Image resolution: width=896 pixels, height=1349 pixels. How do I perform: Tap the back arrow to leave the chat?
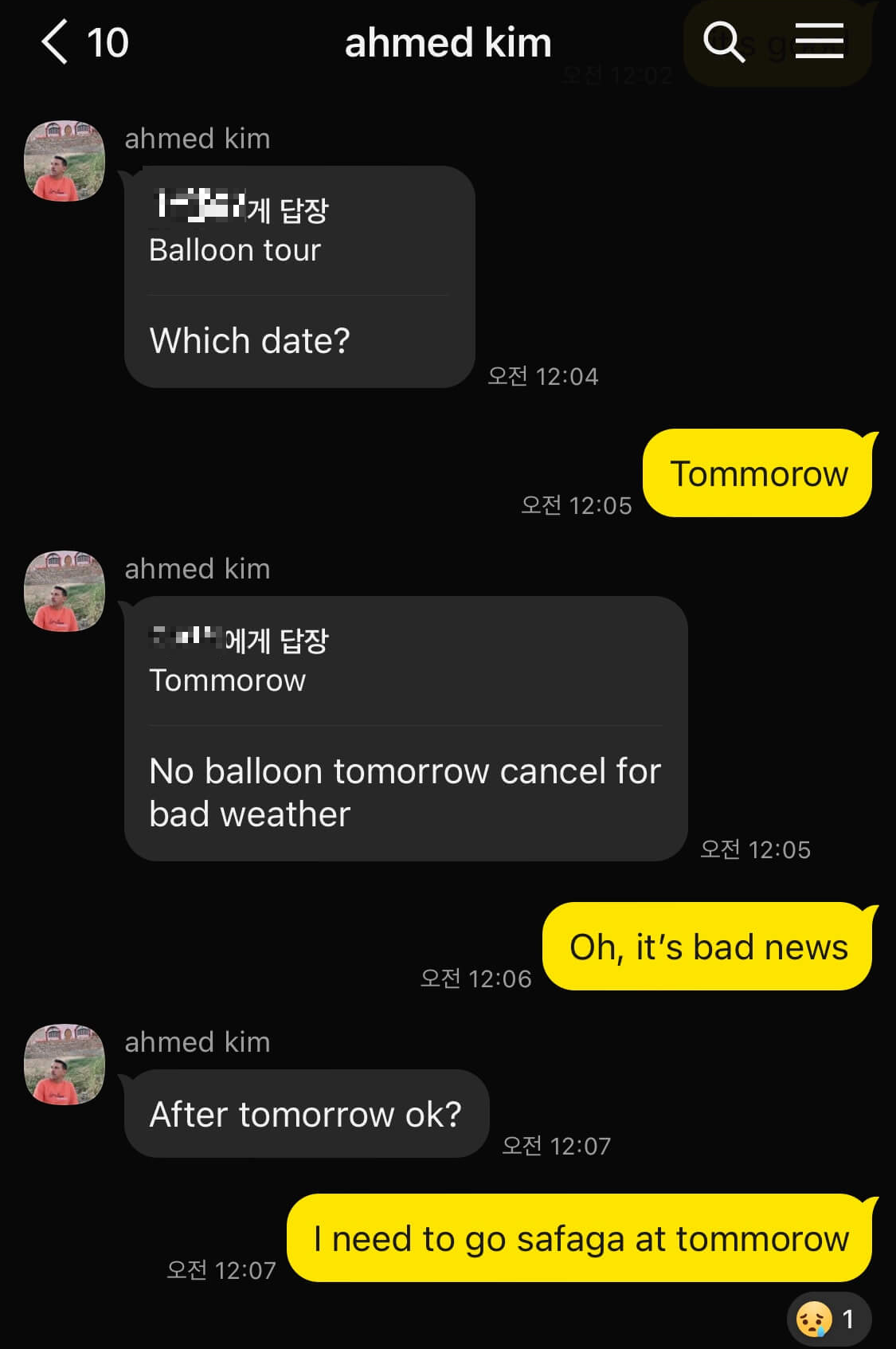(x=53, y=42)
